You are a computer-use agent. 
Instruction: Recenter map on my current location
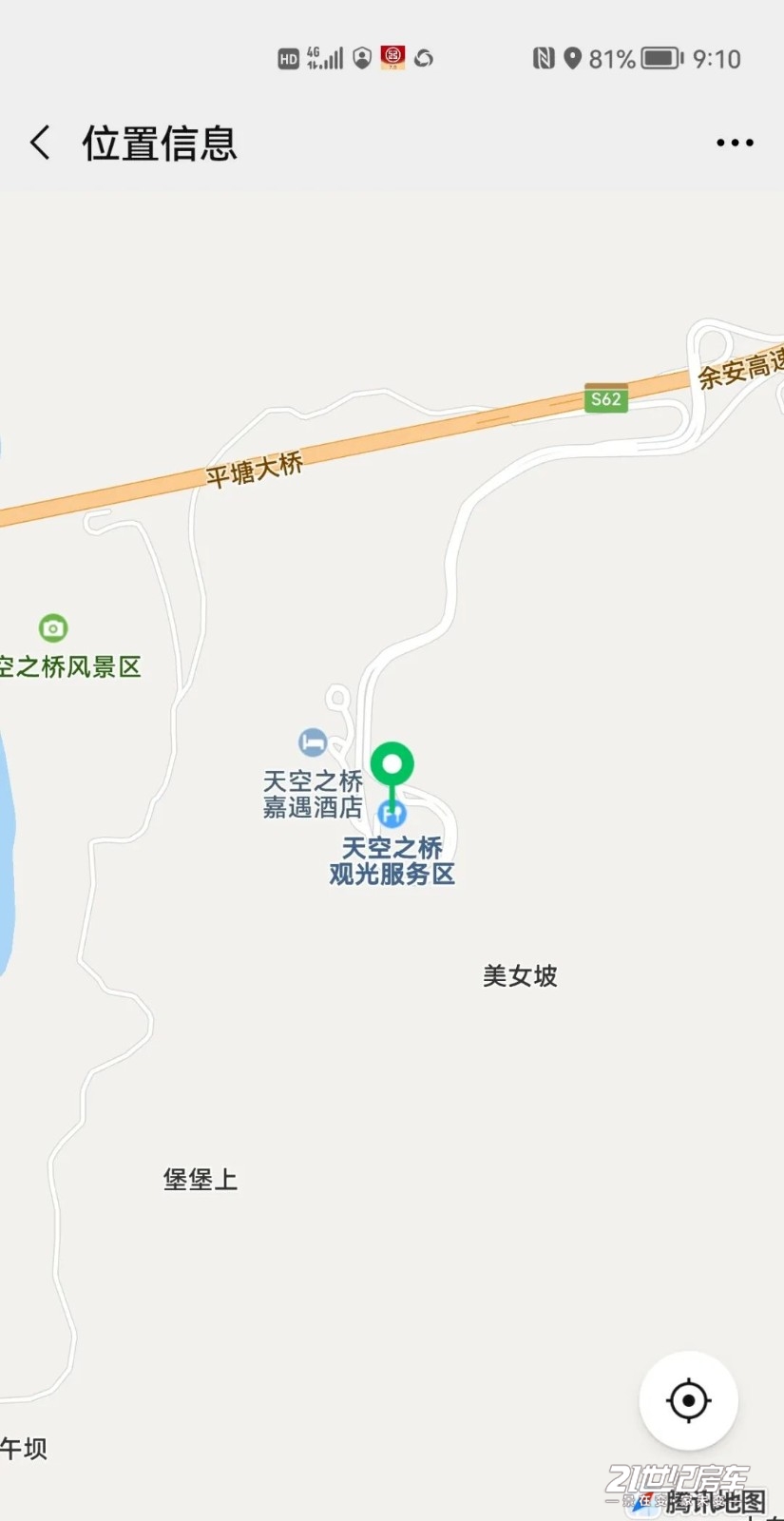[688, 1400]
